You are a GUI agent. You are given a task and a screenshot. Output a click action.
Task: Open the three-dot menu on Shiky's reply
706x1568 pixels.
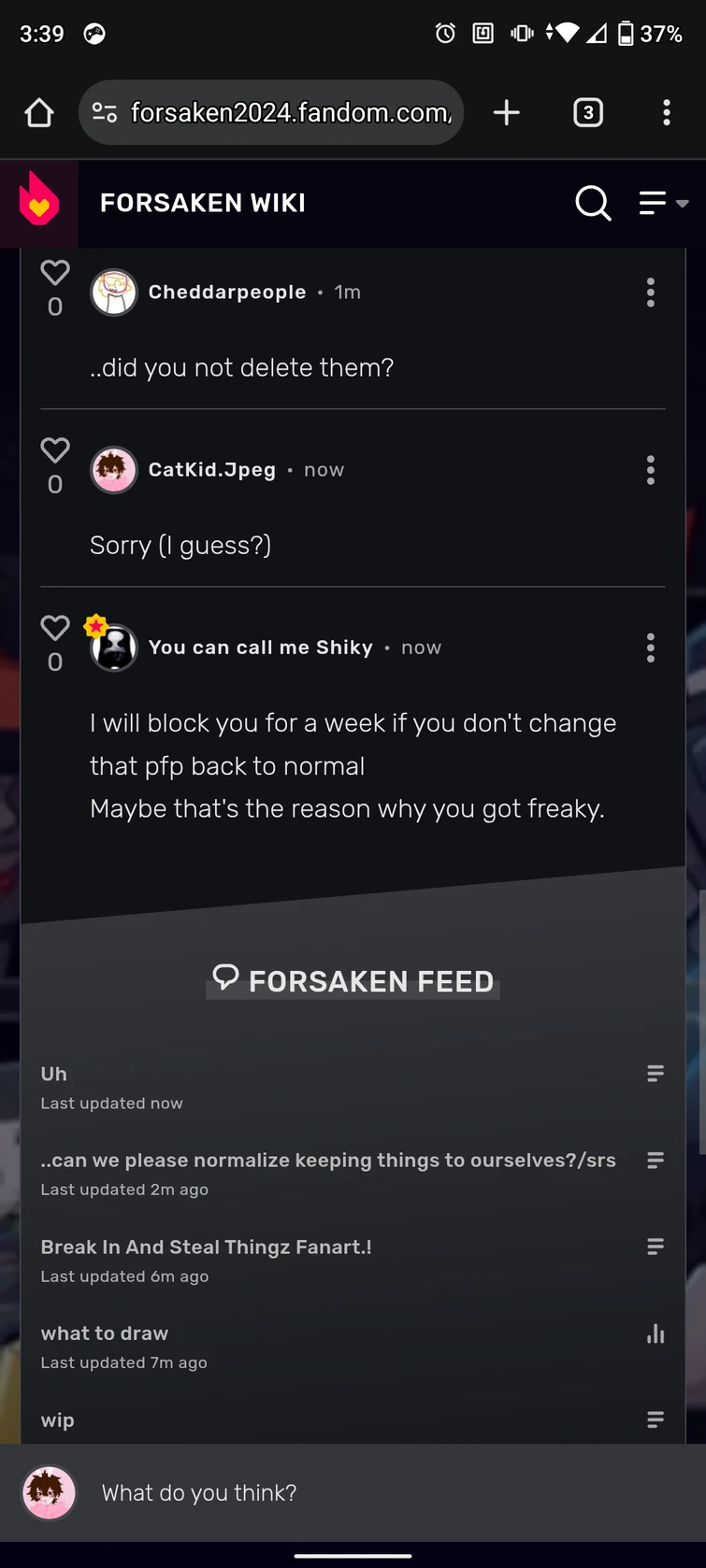coord(650,648)
